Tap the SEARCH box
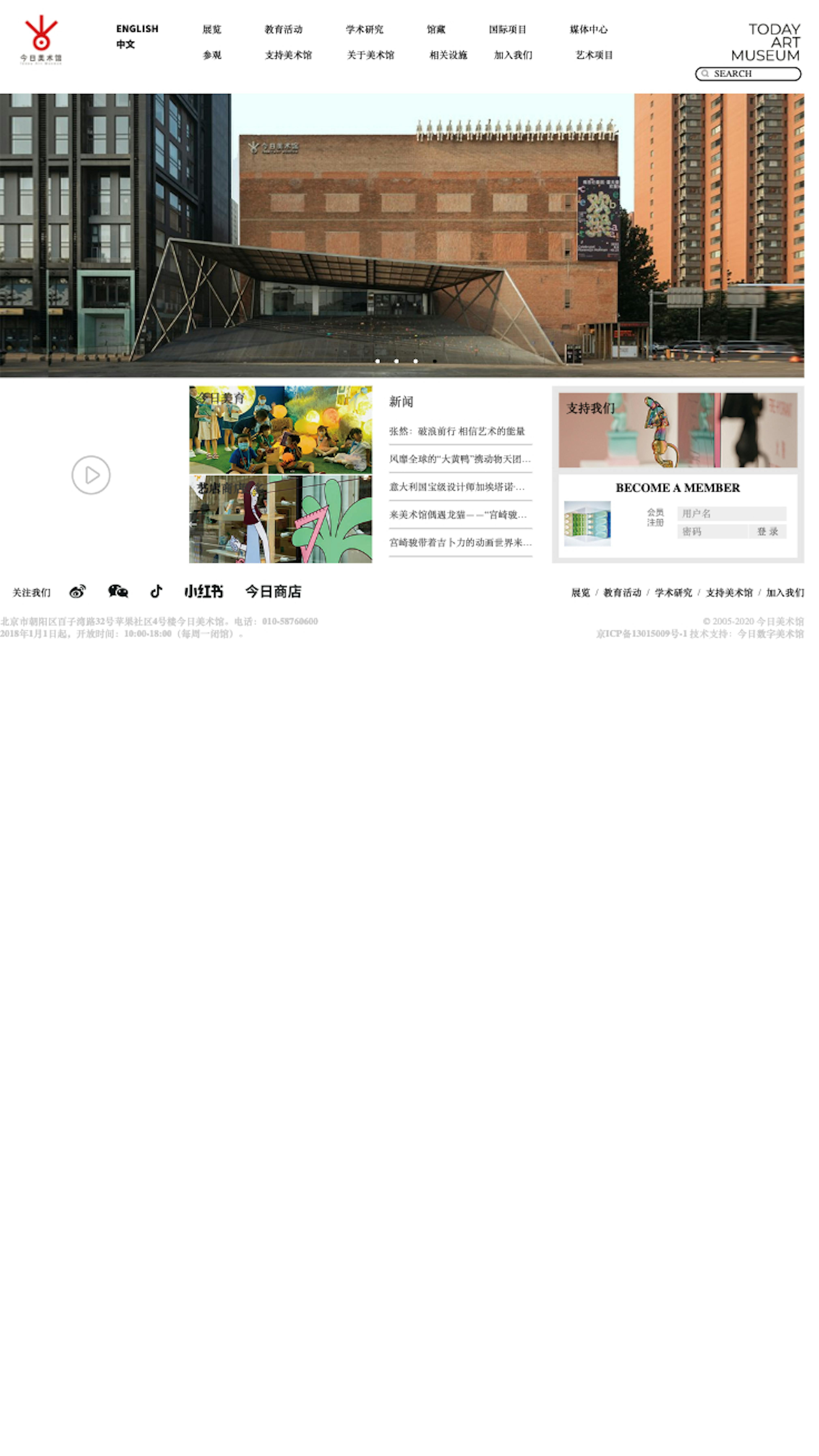Screen dimensions: 819x1456 coord(752,73)
